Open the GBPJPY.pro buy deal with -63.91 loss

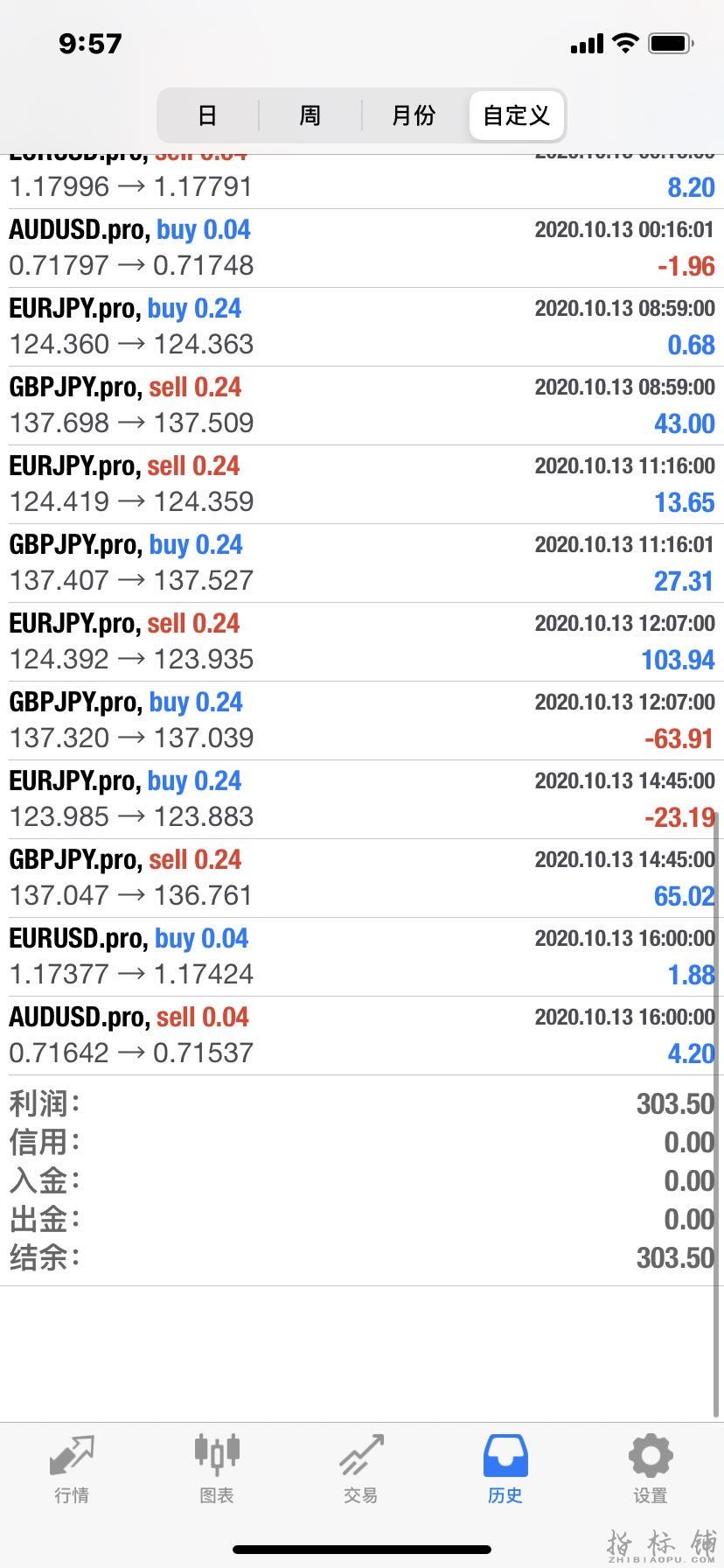pyautogui.click(x=362, y=720)
